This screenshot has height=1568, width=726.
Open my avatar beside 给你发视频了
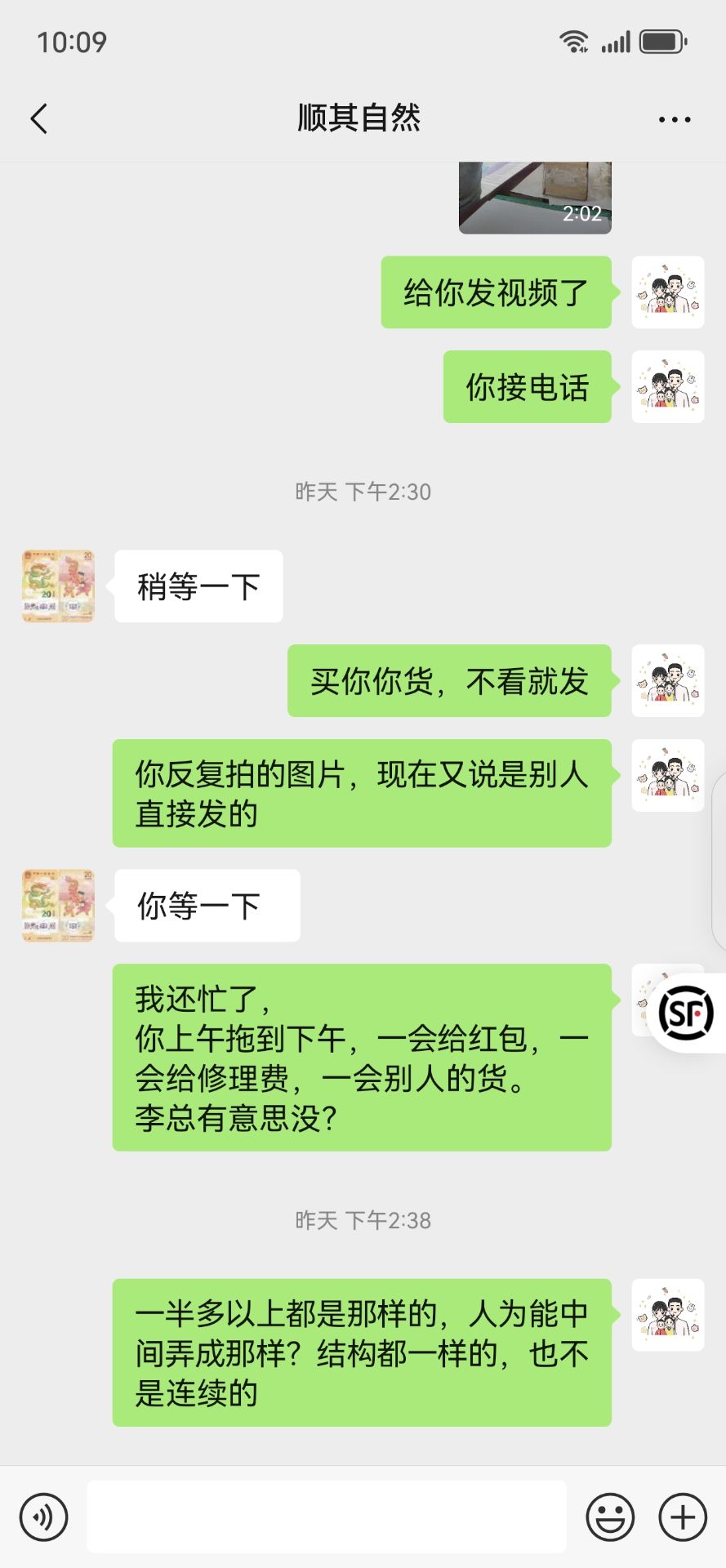coord(668,292)
